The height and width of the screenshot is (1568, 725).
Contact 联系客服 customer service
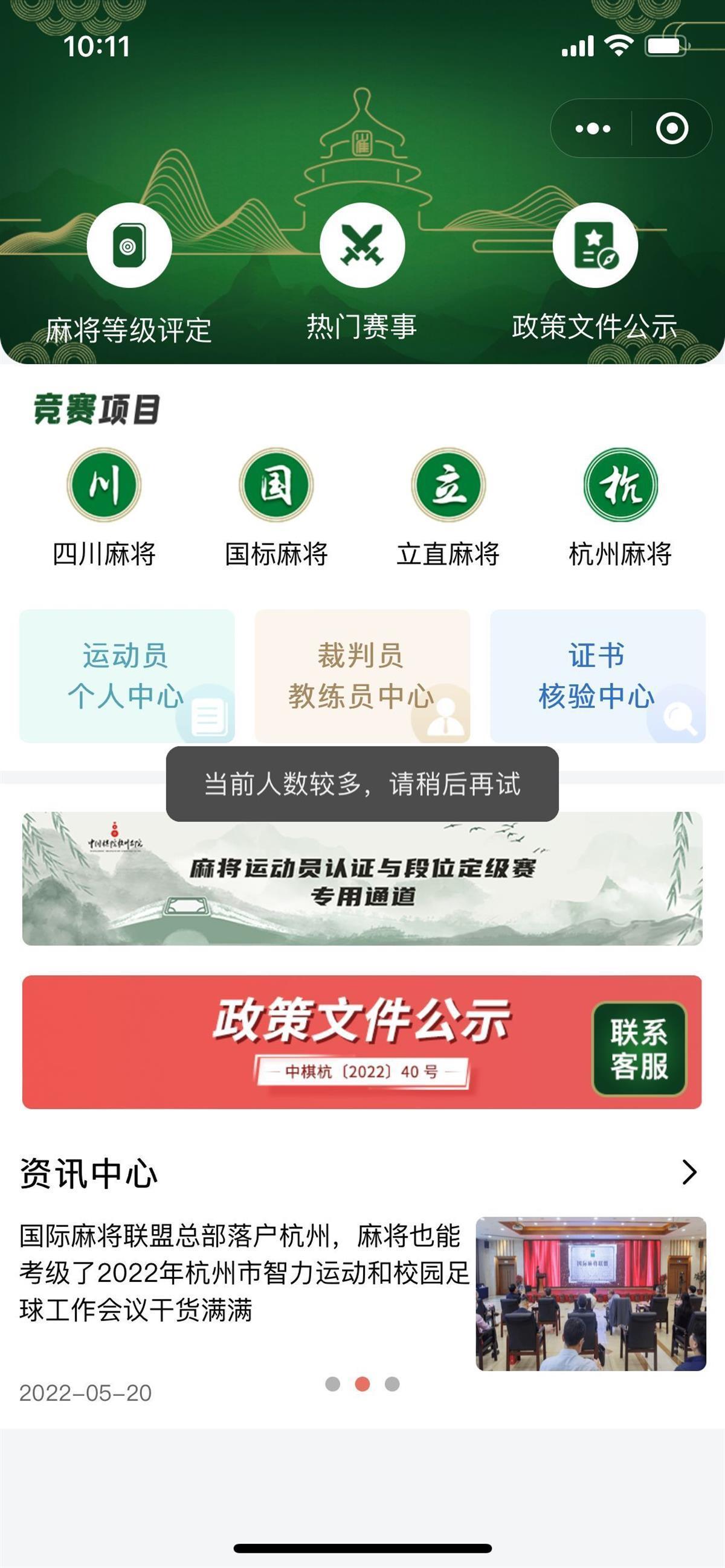639,1048
